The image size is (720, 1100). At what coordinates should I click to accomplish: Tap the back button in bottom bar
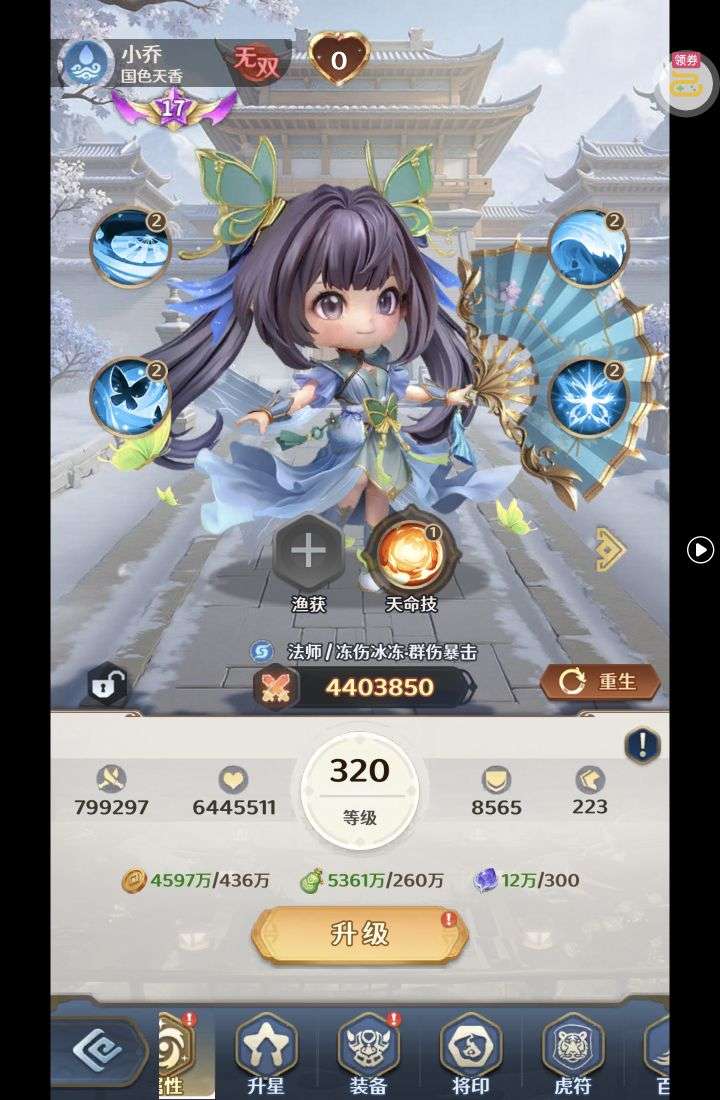click(x=97, y=1050)
